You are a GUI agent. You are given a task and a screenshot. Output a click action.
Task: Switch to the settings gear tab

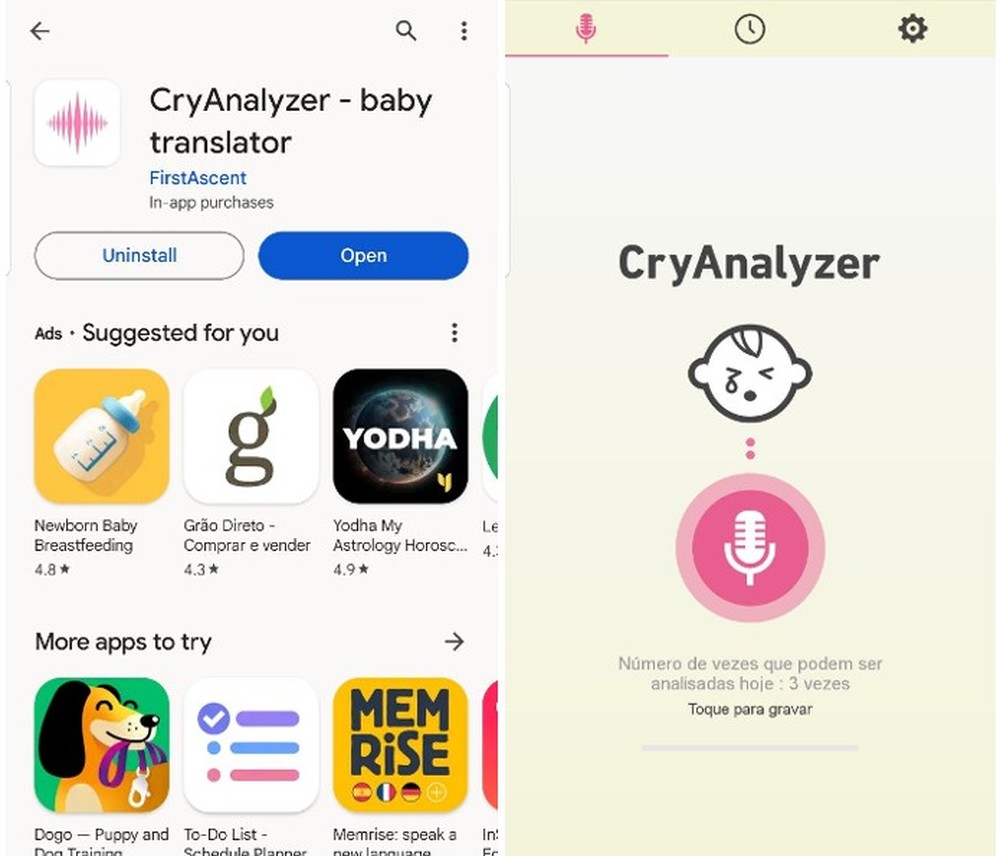pos(912,29)
